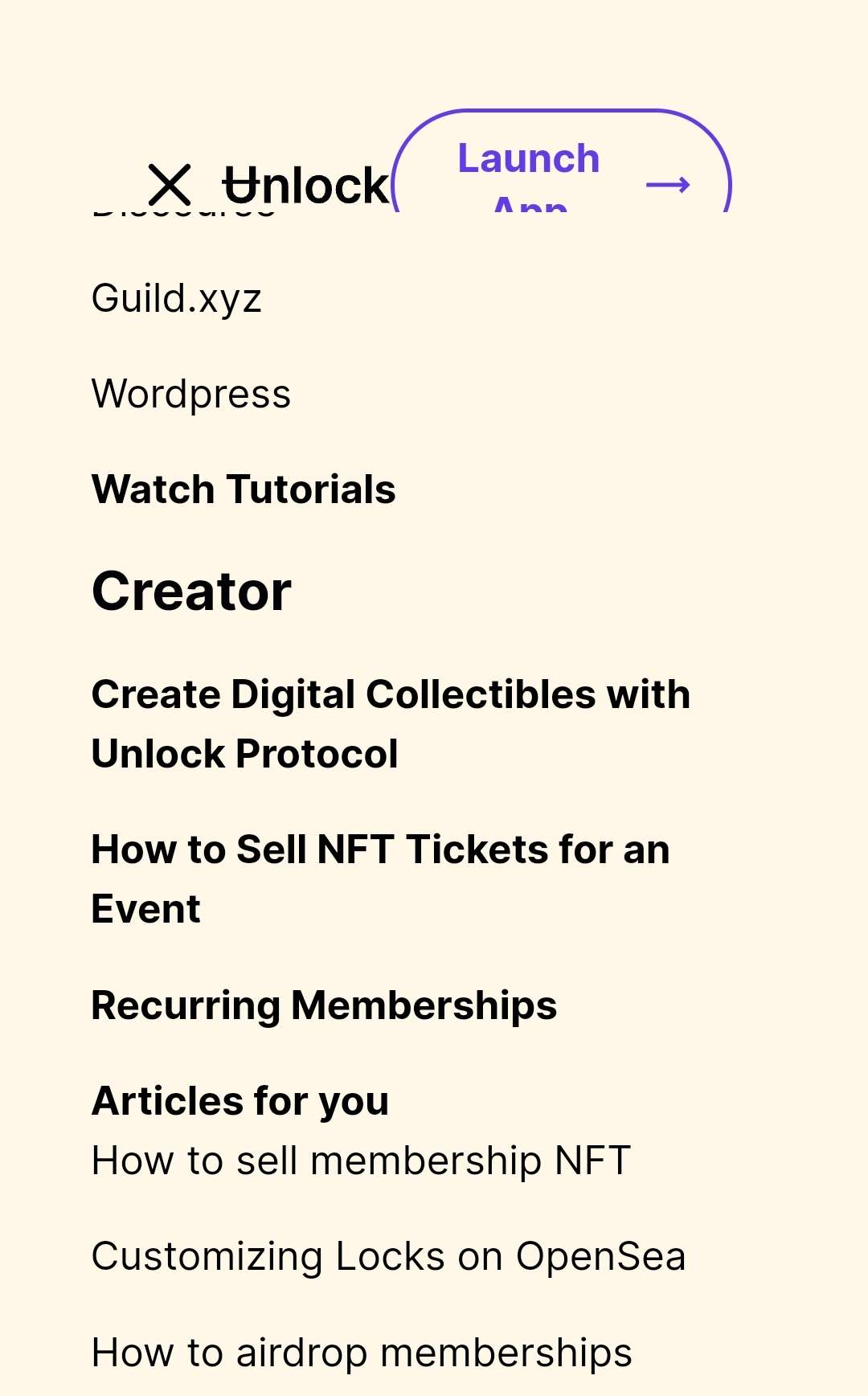Open the Unlock home logo link
The height and width of the screenshot is (1396, 868).
point(305,186)
